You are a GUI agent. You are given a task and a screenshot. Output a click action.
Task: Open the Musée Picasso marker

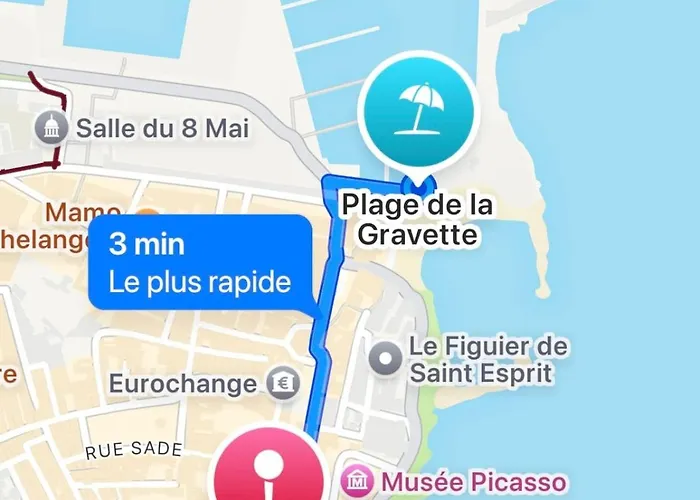(354, 483)
